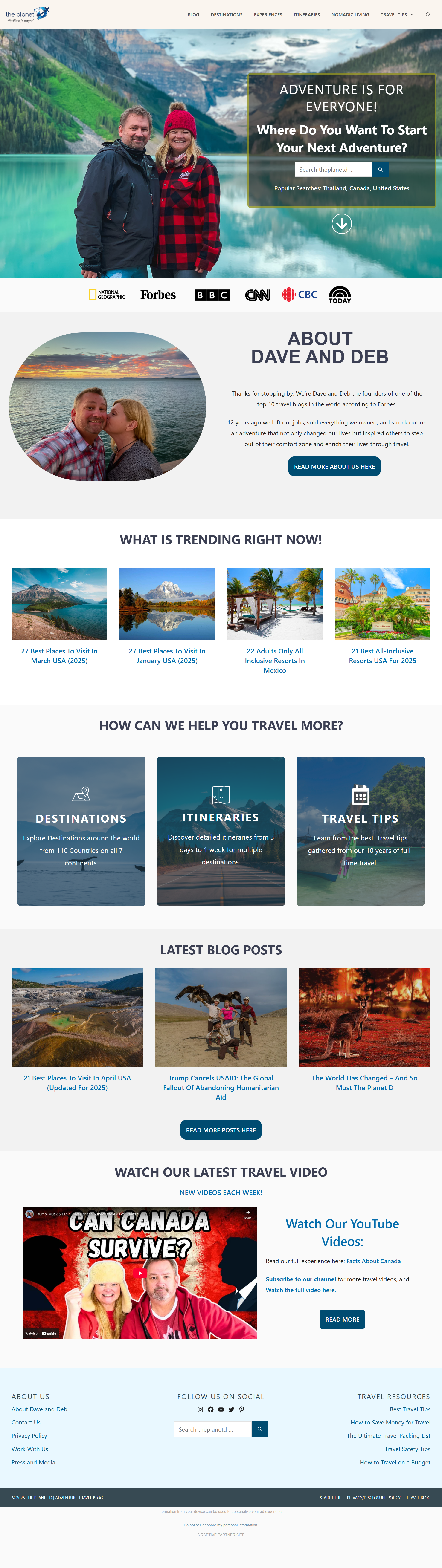Go to Nomadic Living page

350,14
